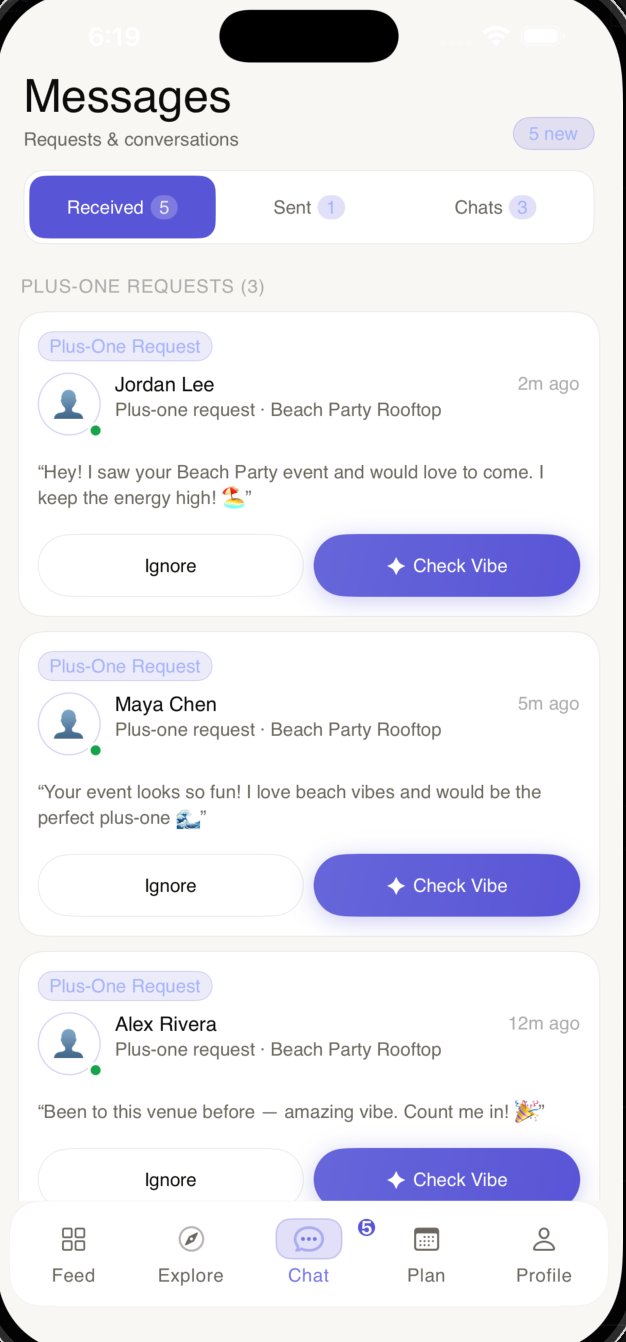626x1342 pixels.
Task: Check Vibe for Jordan Lee
Action: (x=447, y=566)
